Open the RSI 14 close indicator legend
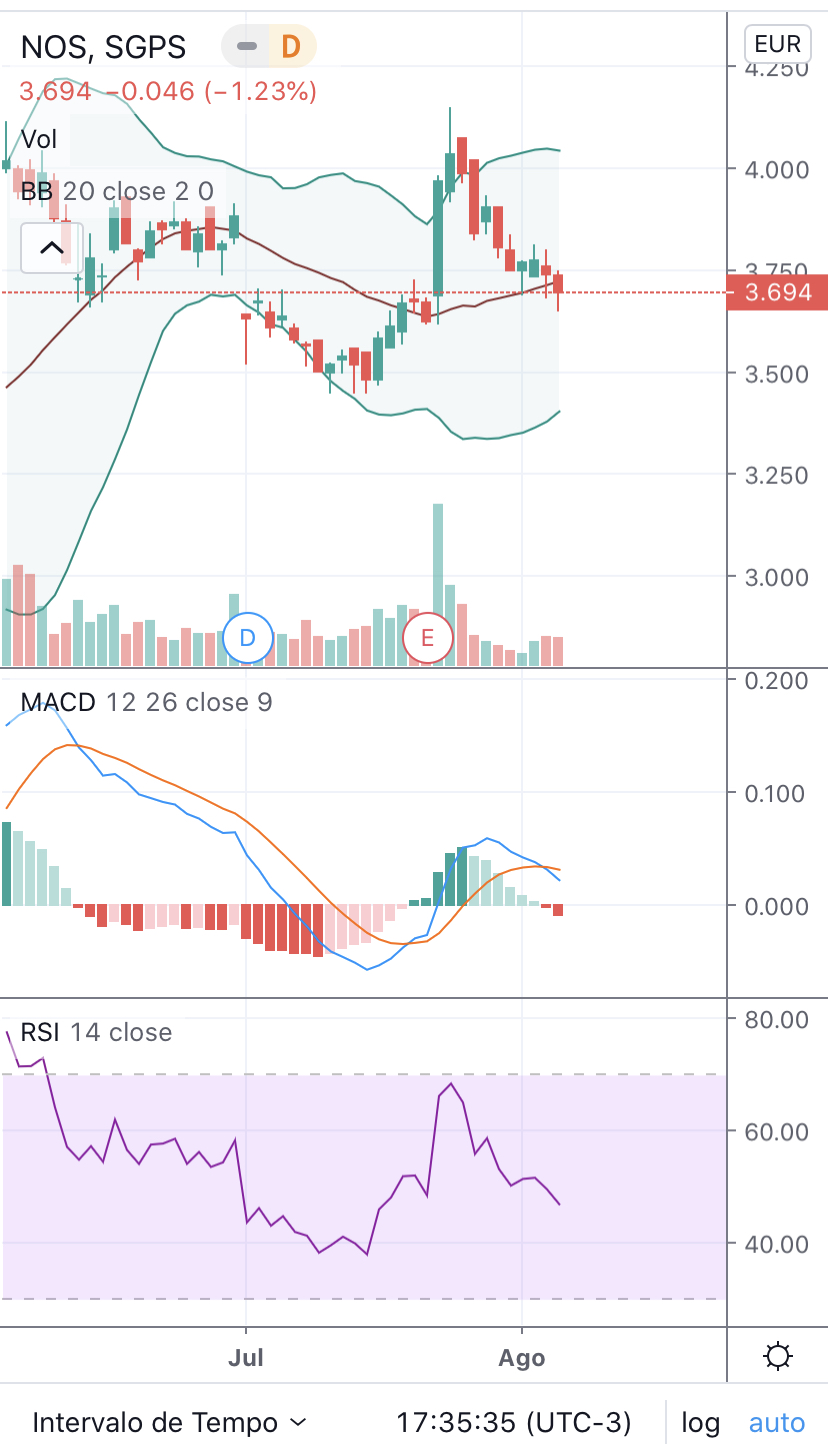828x1445 pixels. pos(96,1031)
